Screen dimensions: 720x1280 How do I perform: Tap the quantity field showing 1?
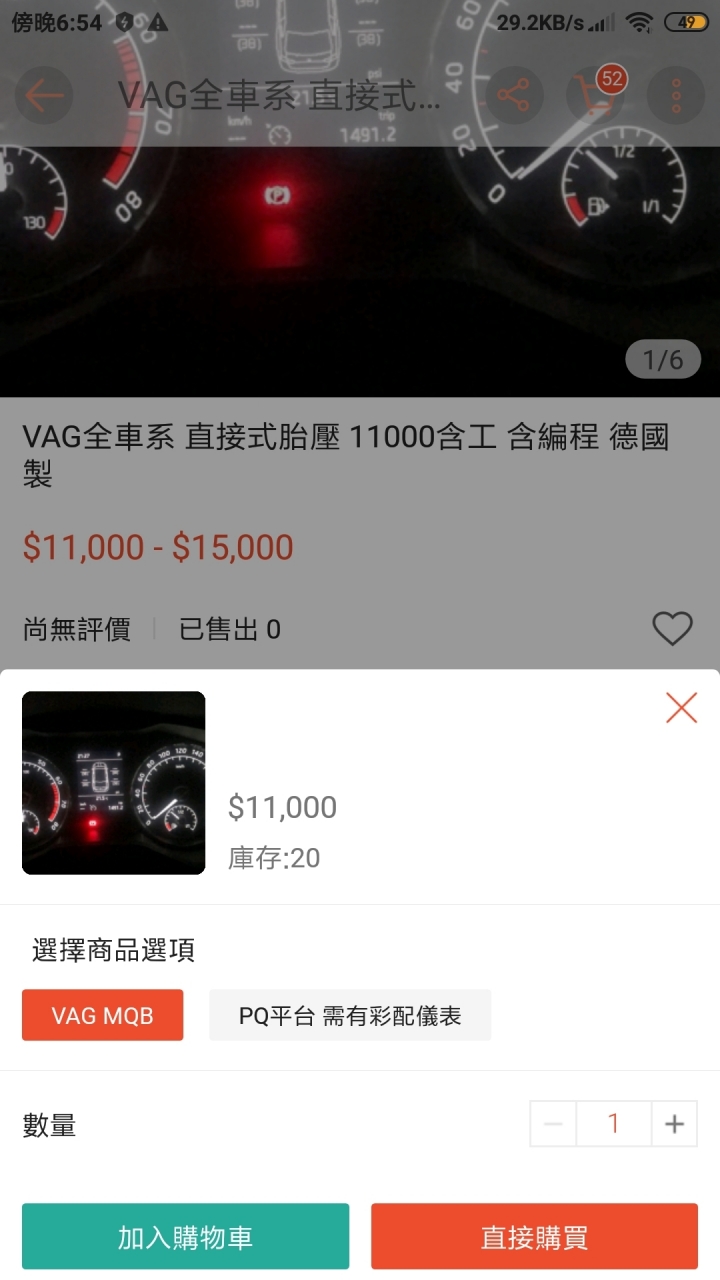(x=613, y=1125)
